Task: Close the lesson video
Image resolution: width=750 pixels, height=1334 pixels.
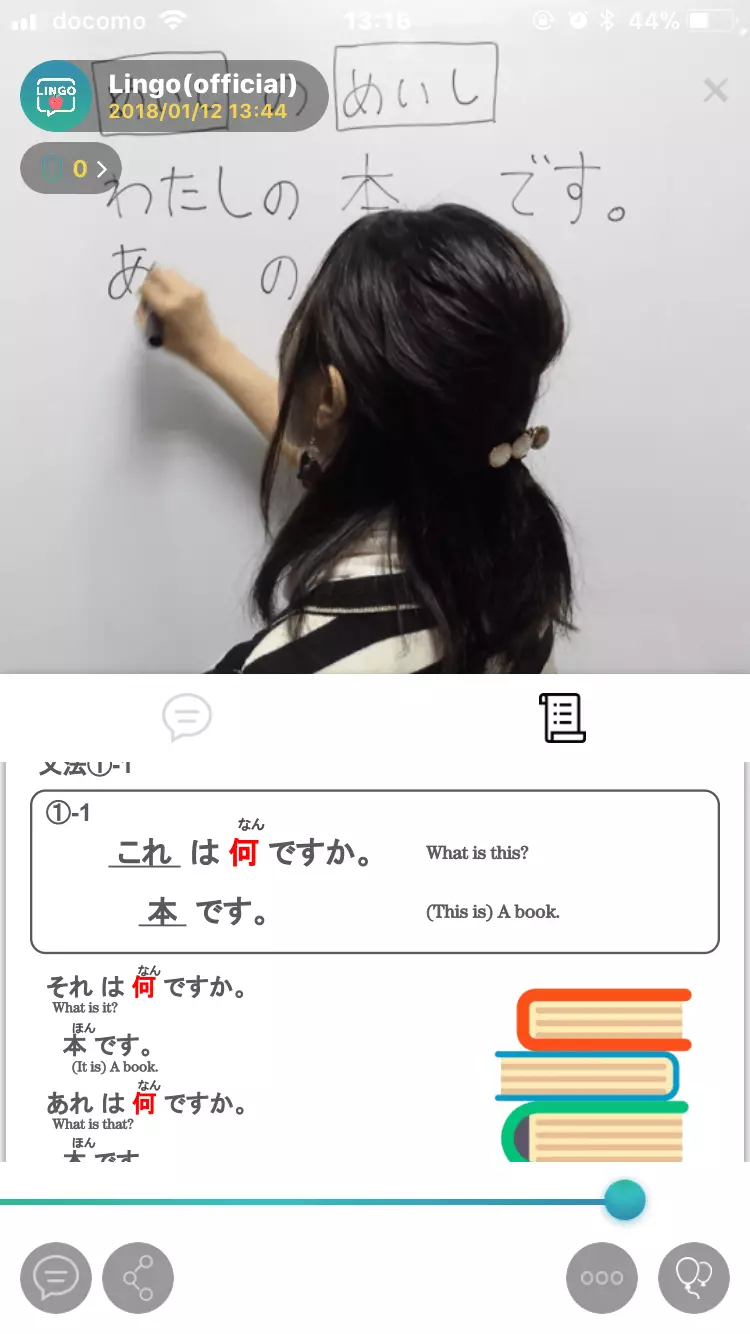Action: pyautogui.click(x=715, y=91)
